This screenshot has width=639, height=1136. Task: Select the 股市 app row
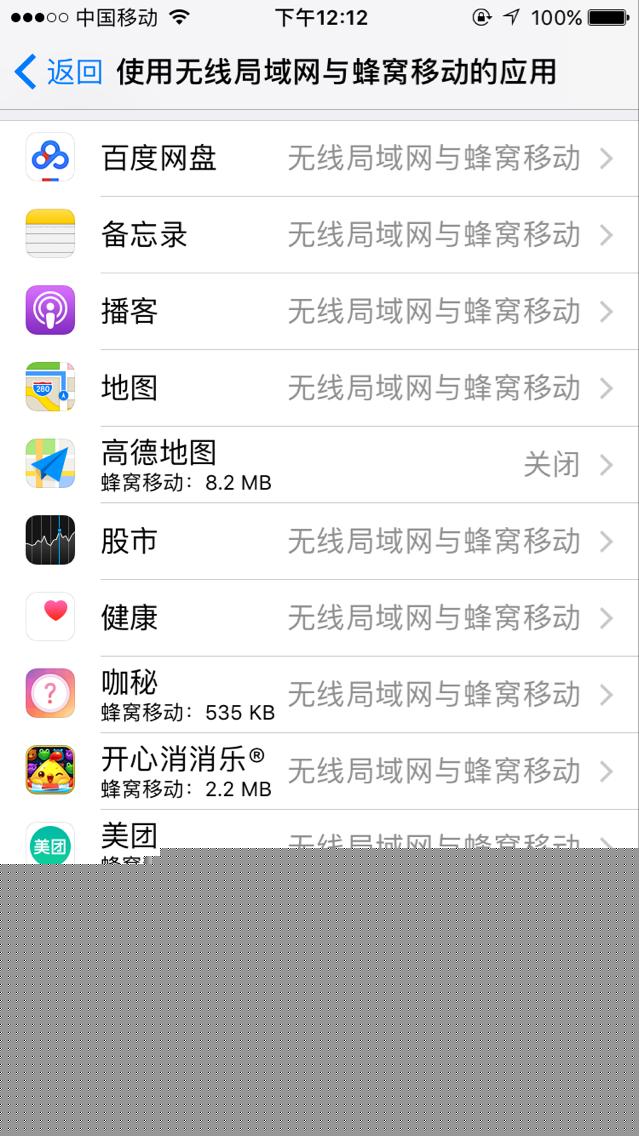click(x=320, y=541)
